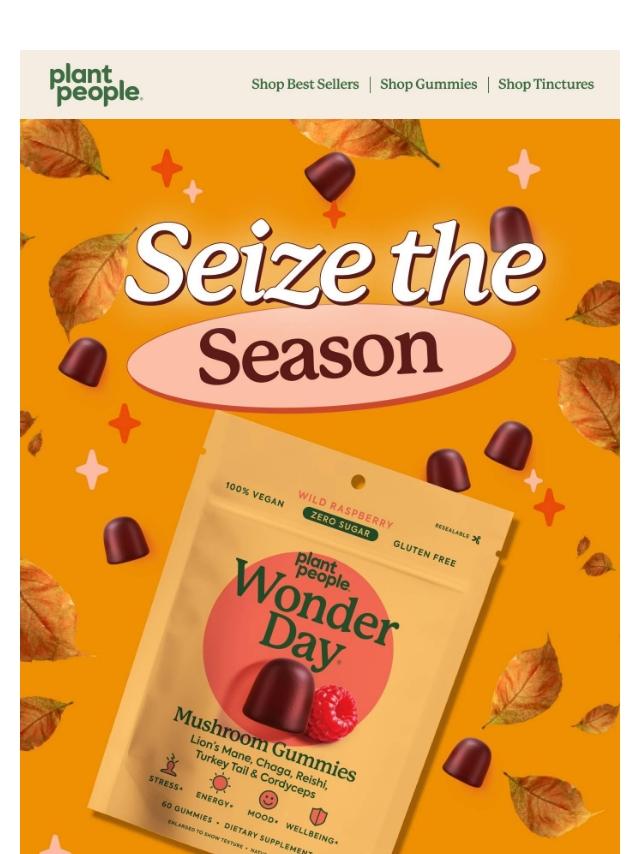Go to Shop Tinctures

pyautogui.click(x=545, y=85)
